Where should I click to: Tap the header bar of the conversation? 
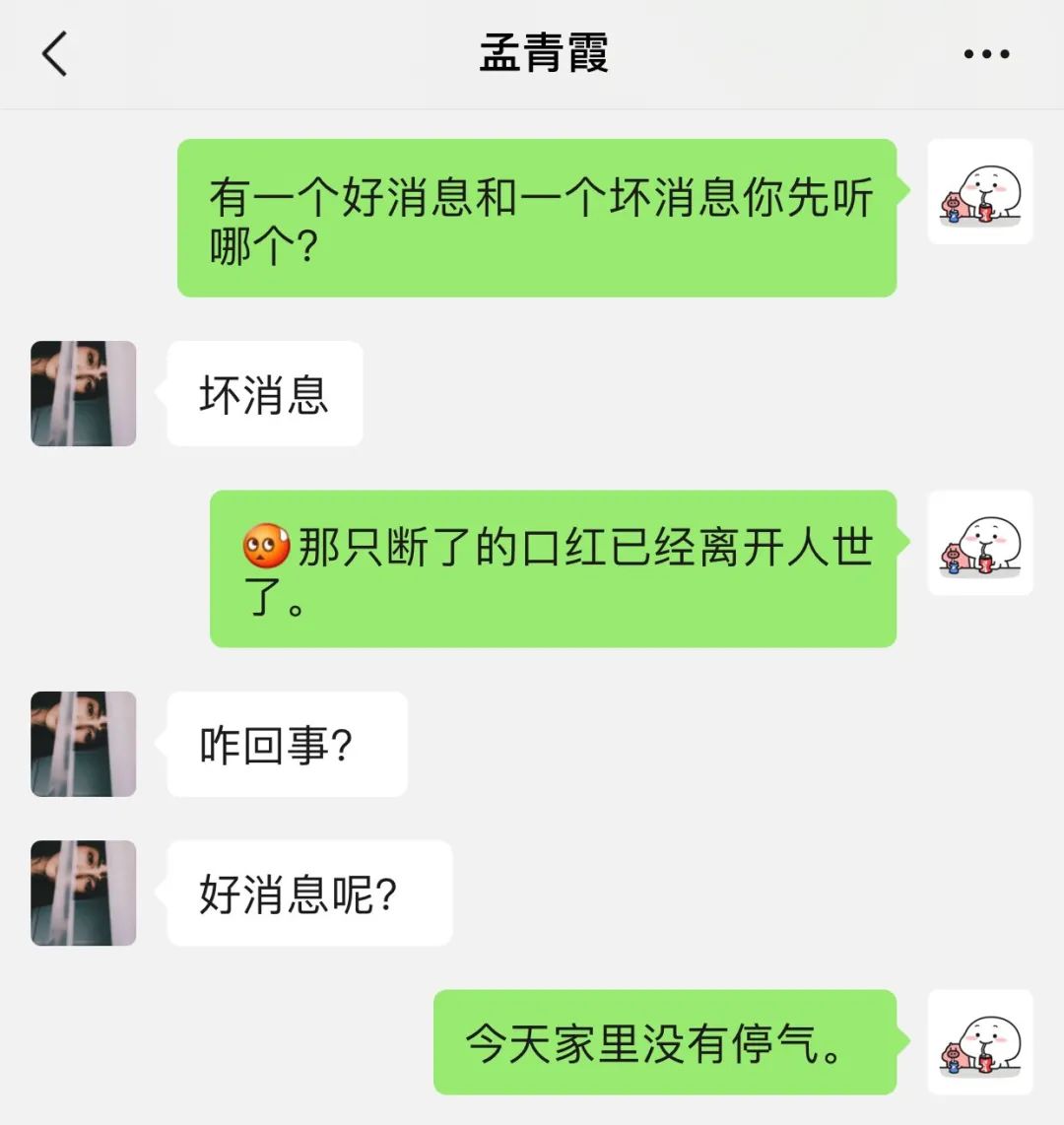pos(532,54)
